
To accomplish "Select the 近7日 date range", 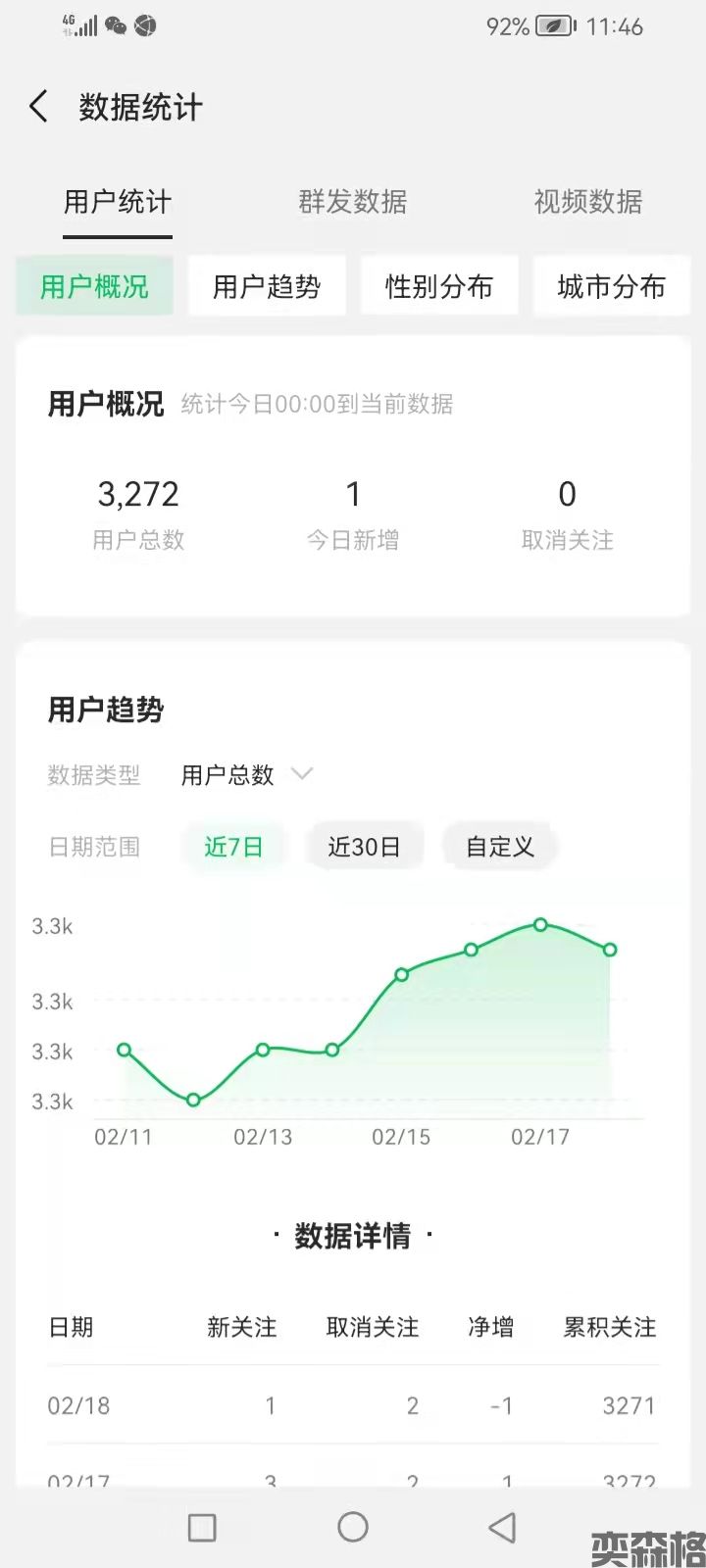I will [233, 846].
